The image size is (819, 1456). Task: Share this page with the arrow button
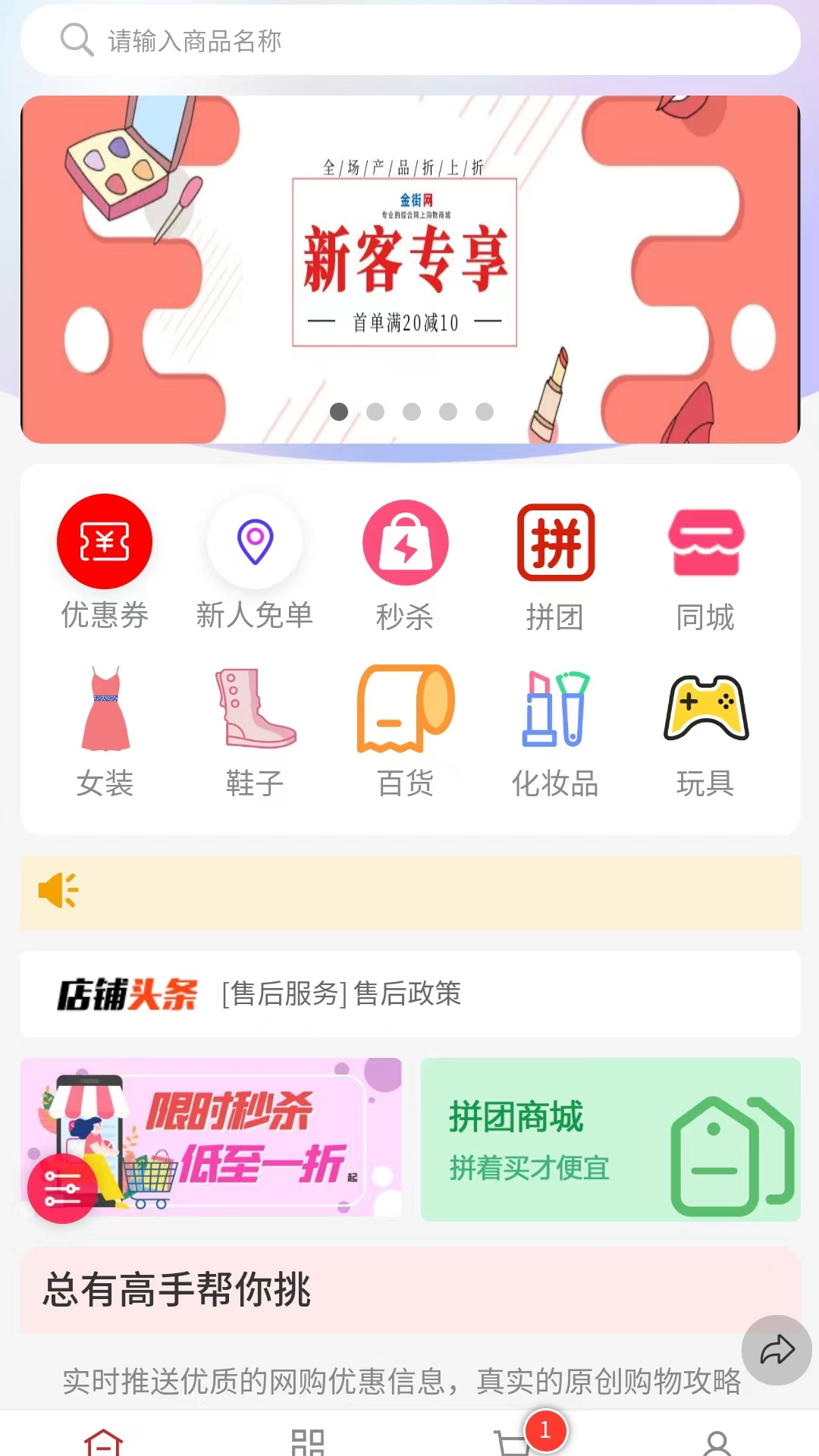777,1350
